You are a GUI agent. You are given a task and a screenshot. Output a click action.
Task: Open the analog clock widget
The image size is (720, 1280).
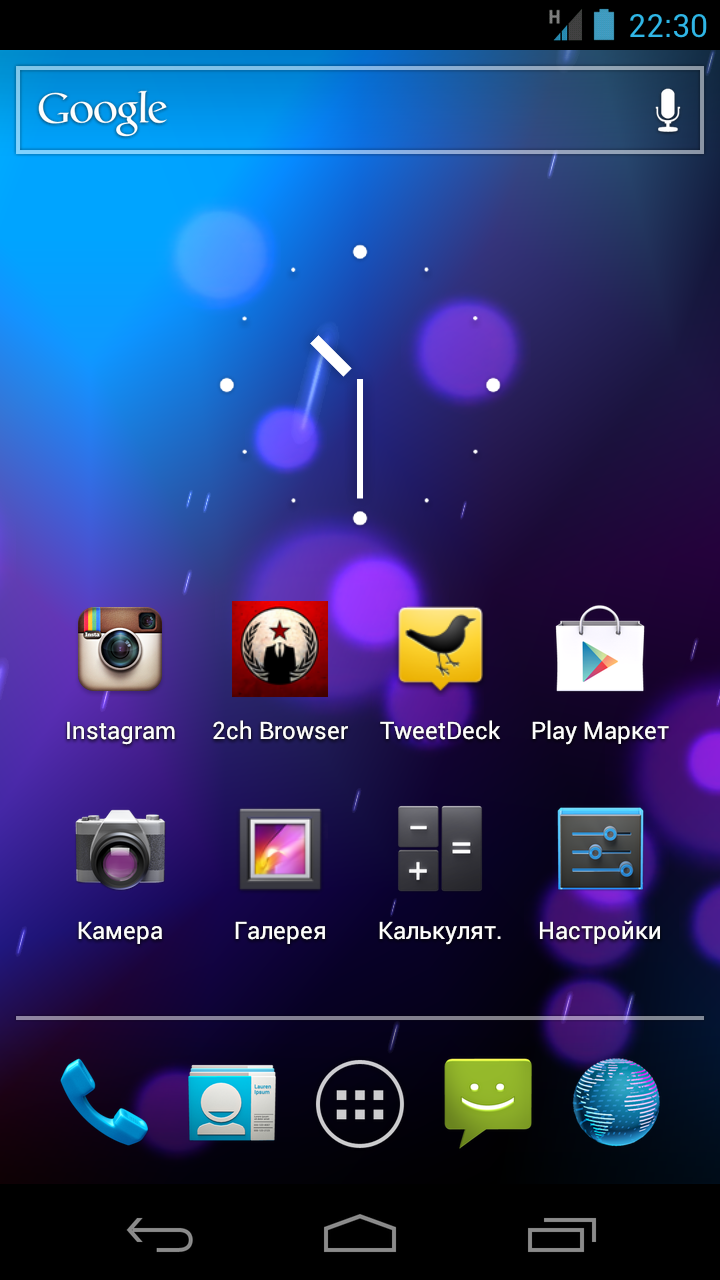pyautogui.click(x=360, y=385)
